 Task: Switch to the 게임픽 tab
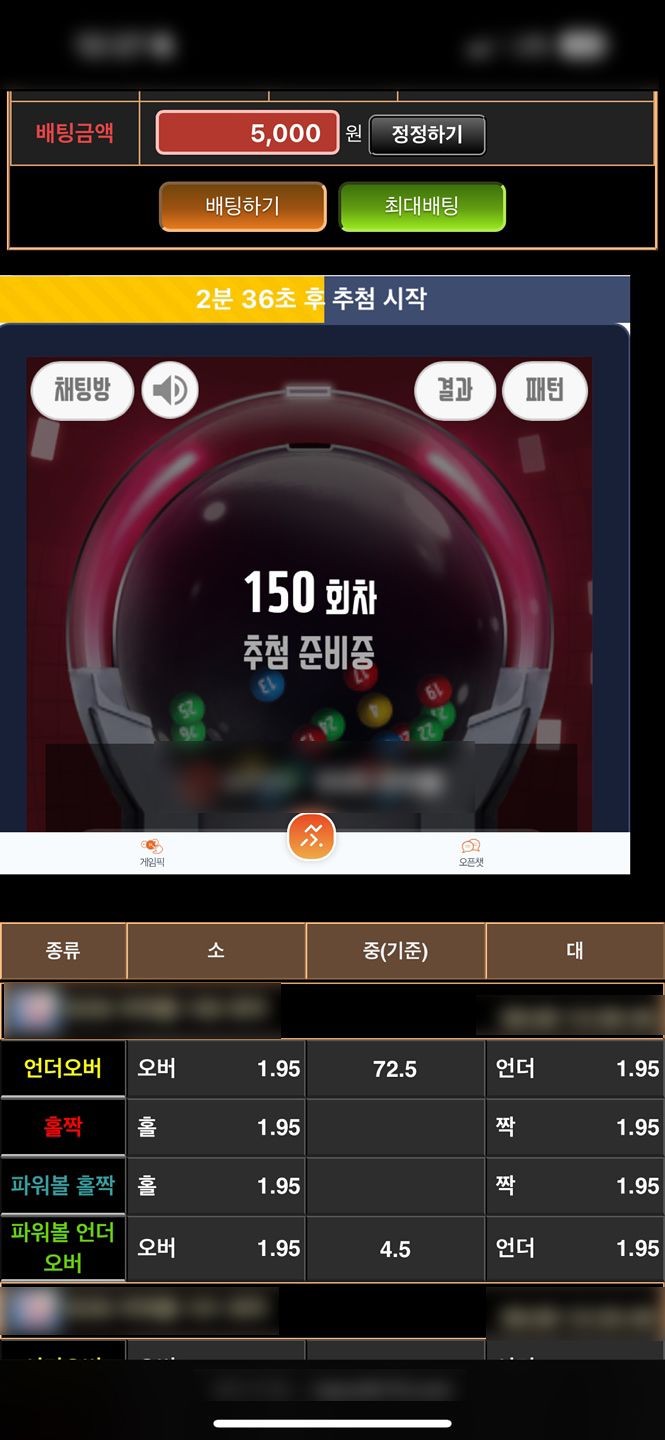tap(152, 852)
